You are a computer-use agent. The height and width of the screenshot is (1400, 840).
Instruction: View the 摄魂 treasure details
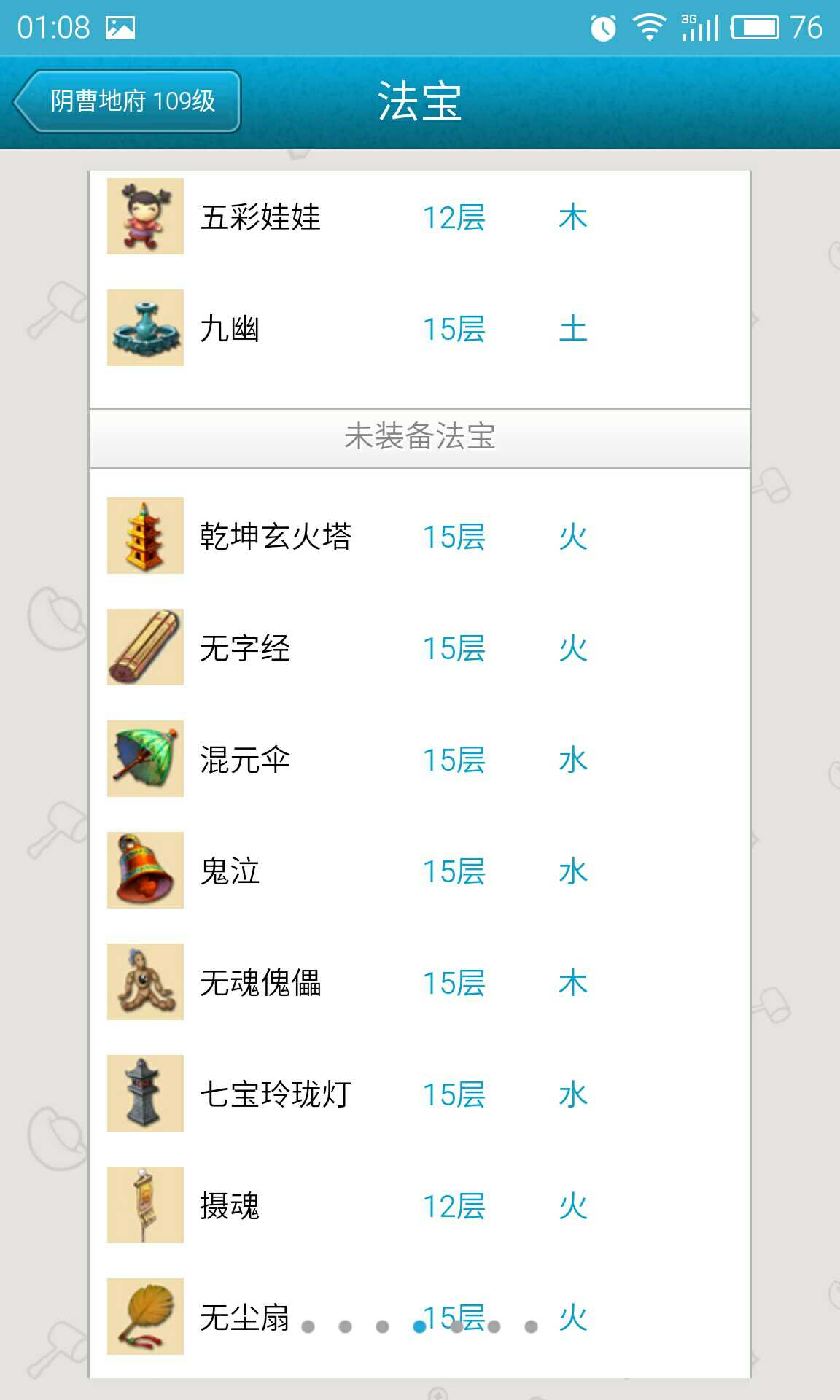click(419, 1205)
